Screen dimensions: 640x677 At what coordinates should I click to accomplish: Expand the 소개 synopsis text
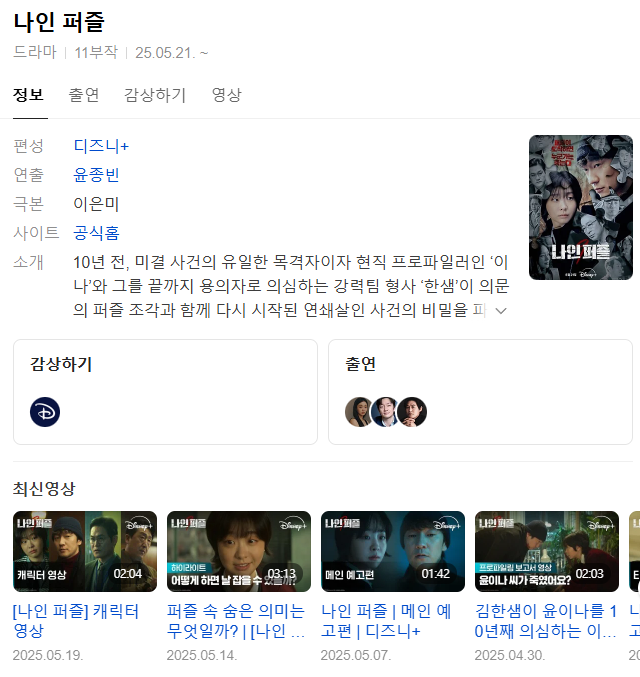click(x=502, y=311)
